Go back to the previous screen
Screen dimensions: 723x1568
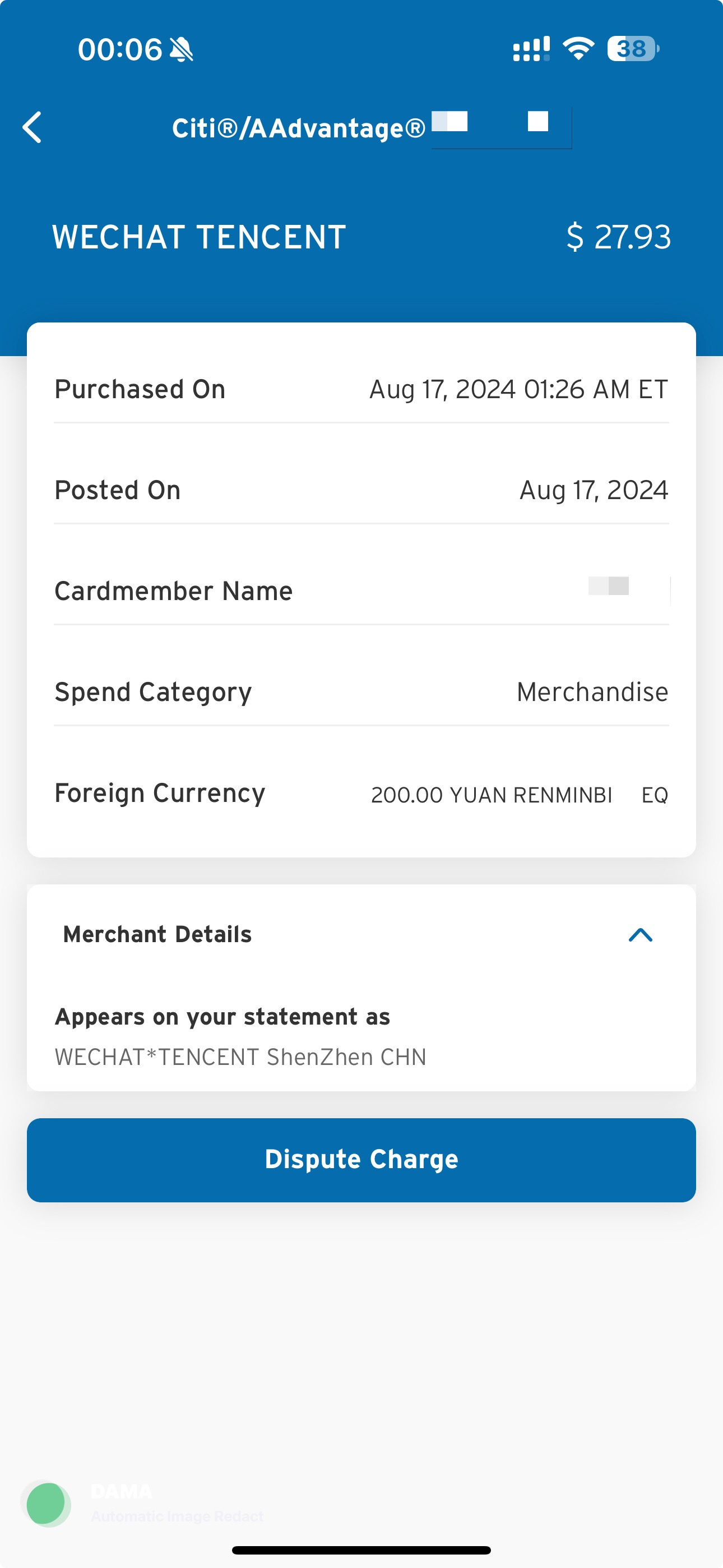click(33, 127)
